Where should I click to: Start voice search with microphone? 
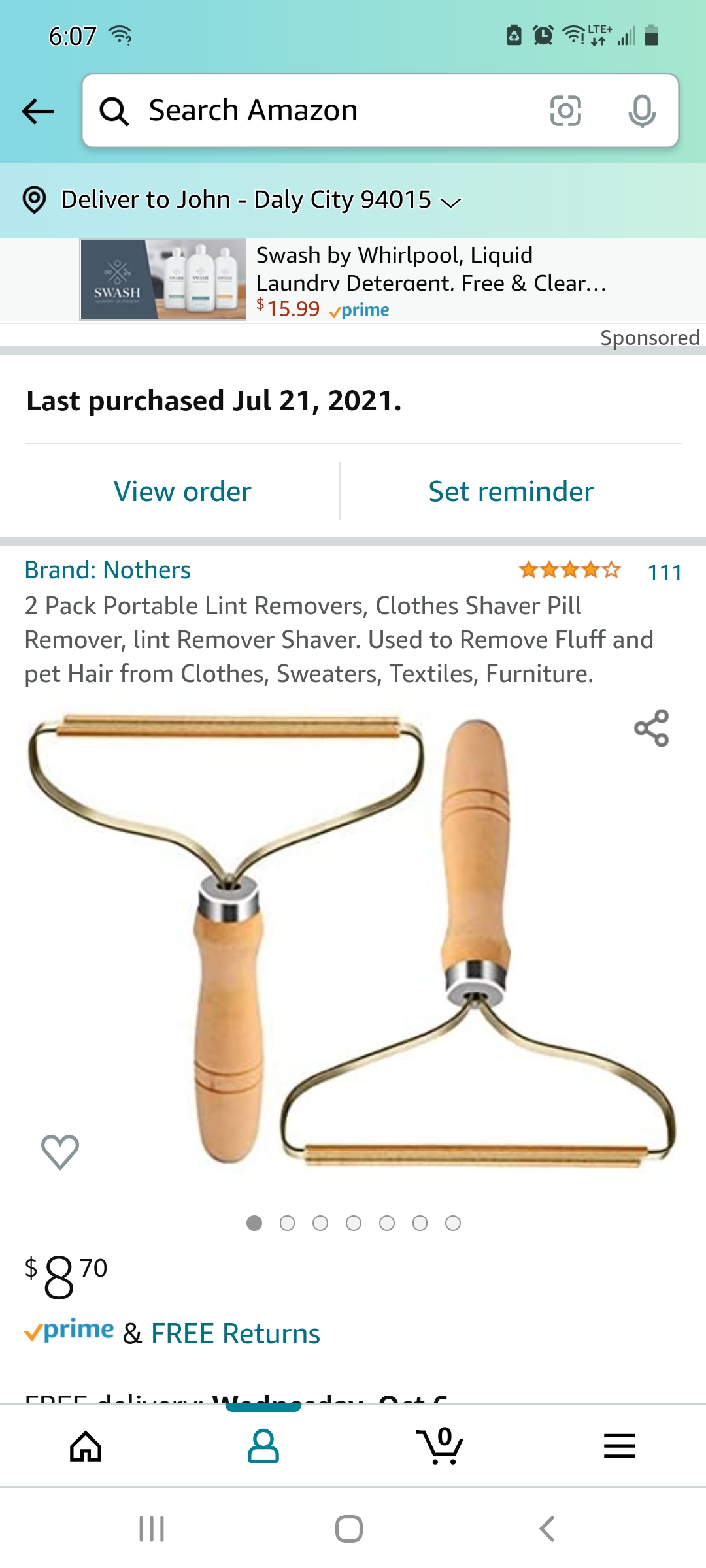(x=642, y=111)
